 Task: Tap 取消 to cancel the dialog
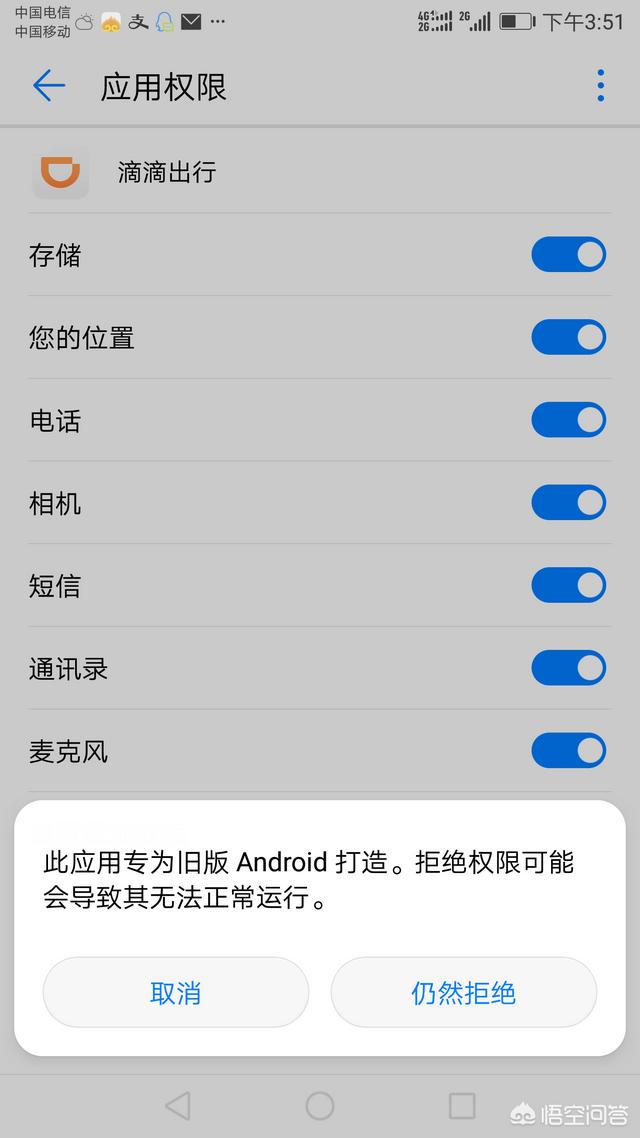(x=175, y=992)
